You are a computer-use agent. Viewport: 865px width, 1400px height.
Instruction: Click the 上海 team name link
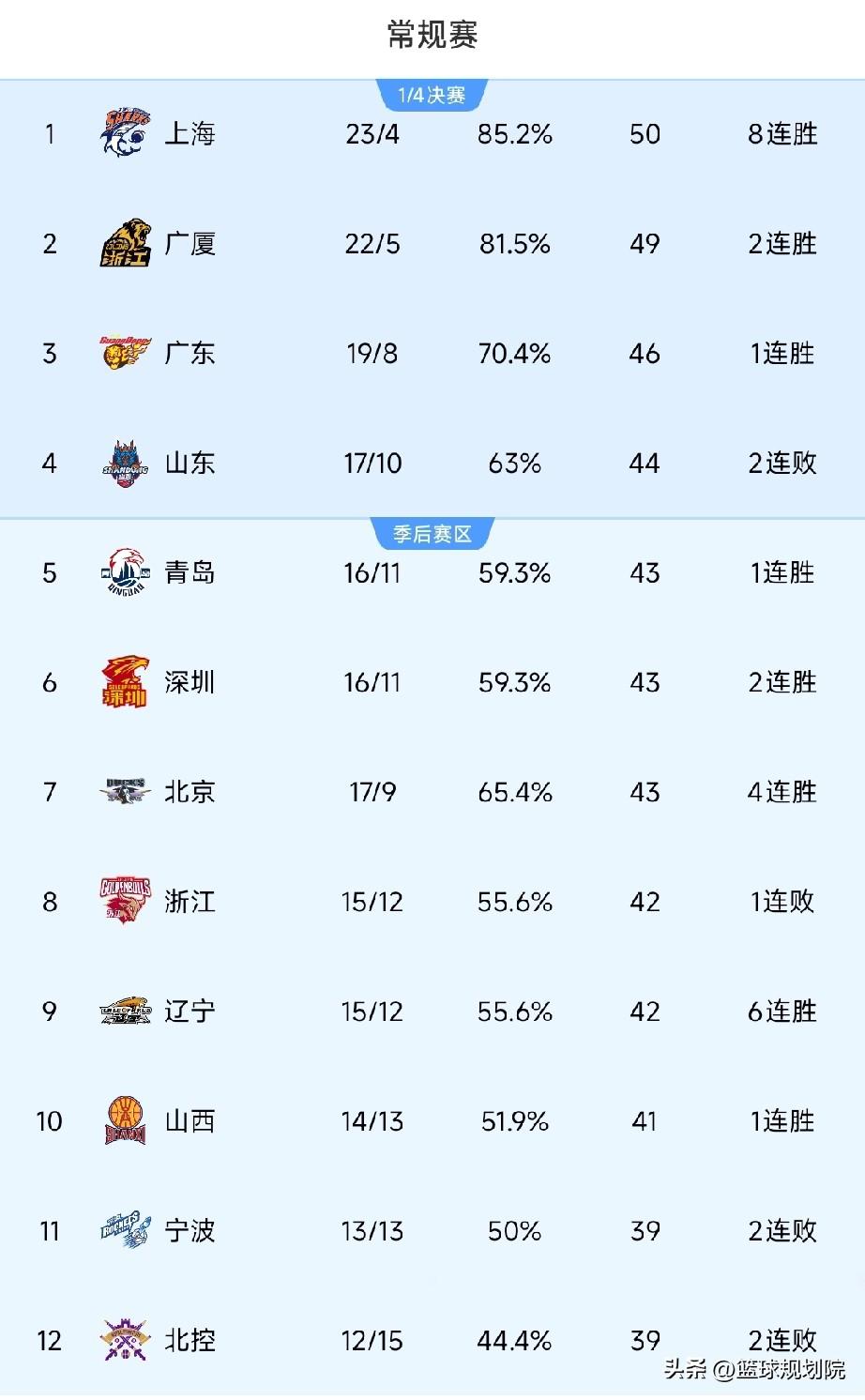click(x=190, y=134)
